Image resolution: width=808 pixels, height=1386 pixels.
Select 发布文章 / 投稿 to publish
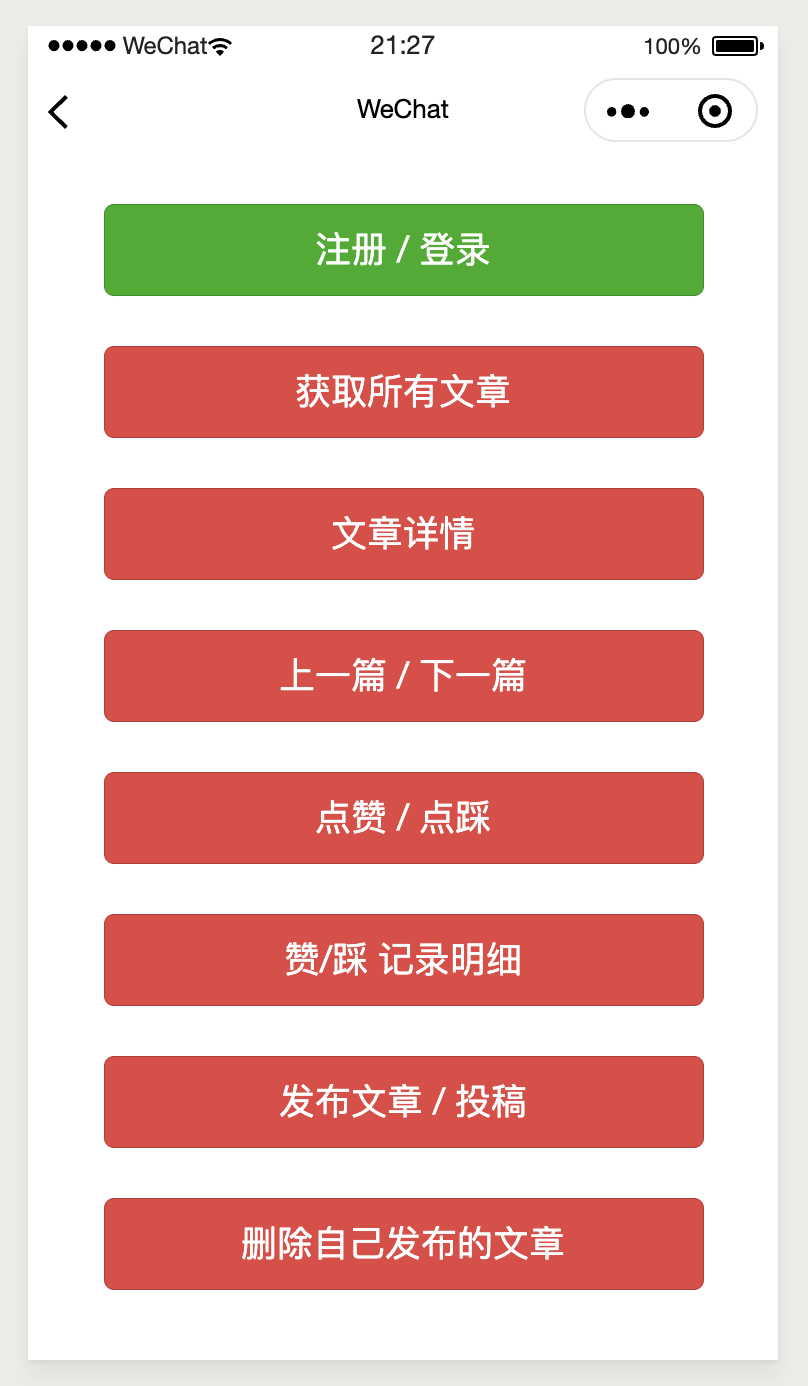(403, 1102)
